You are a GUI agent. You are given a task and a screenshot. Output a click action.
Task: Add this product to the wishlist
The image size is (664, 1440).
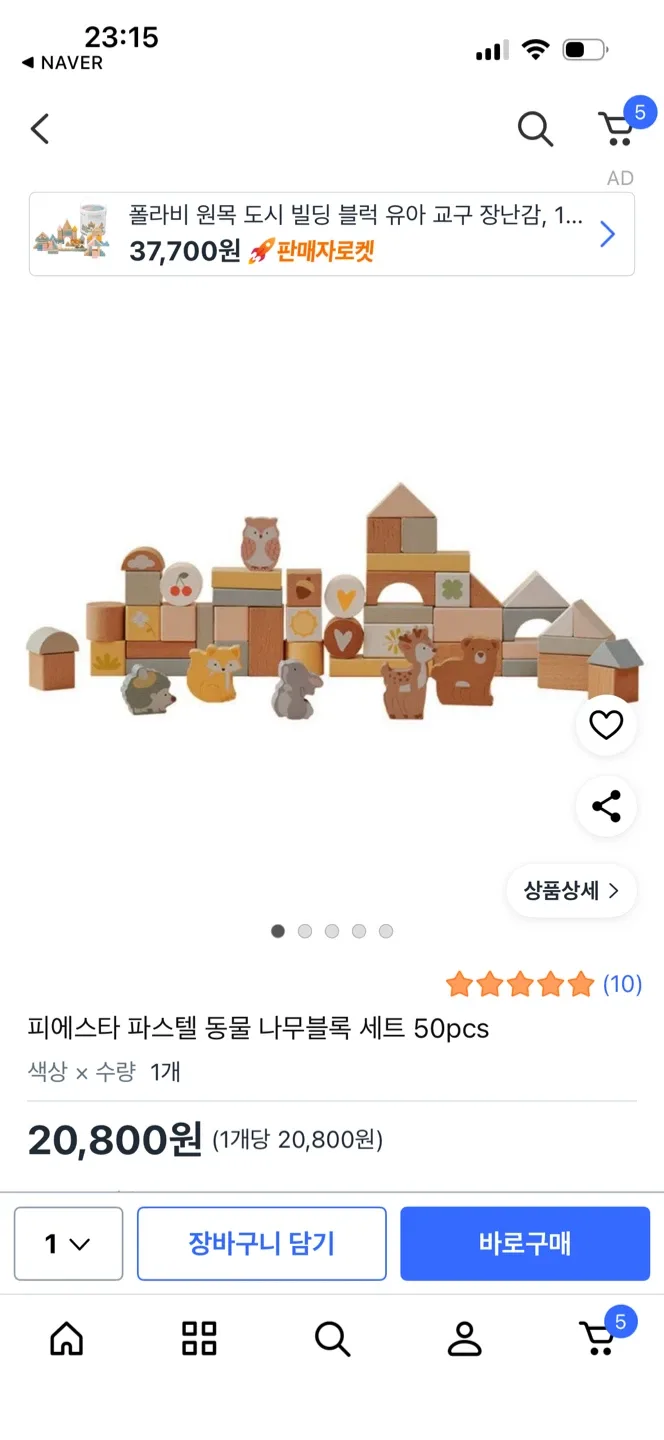point(606,725)
